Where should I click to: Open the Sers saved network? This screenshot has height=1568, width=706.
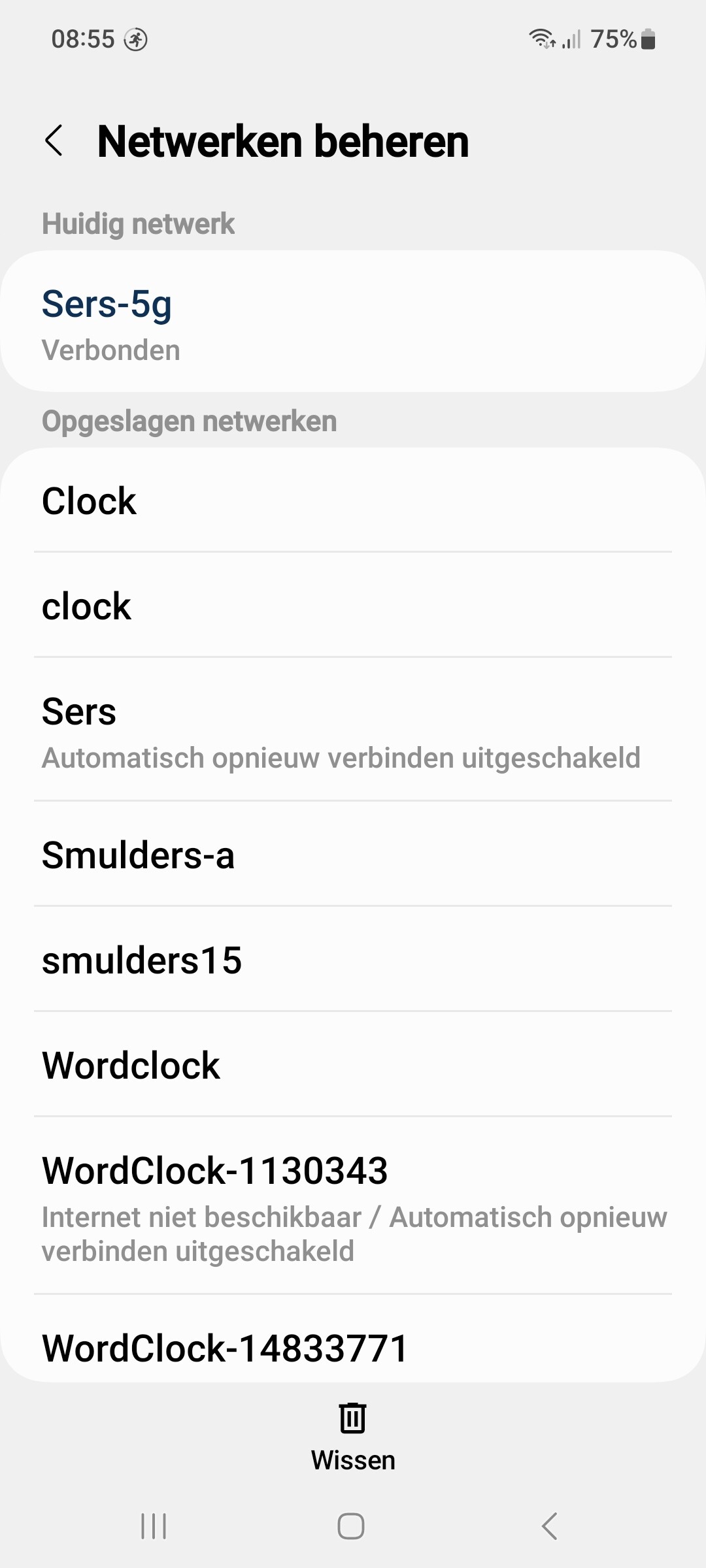click(x=353, y=729)
